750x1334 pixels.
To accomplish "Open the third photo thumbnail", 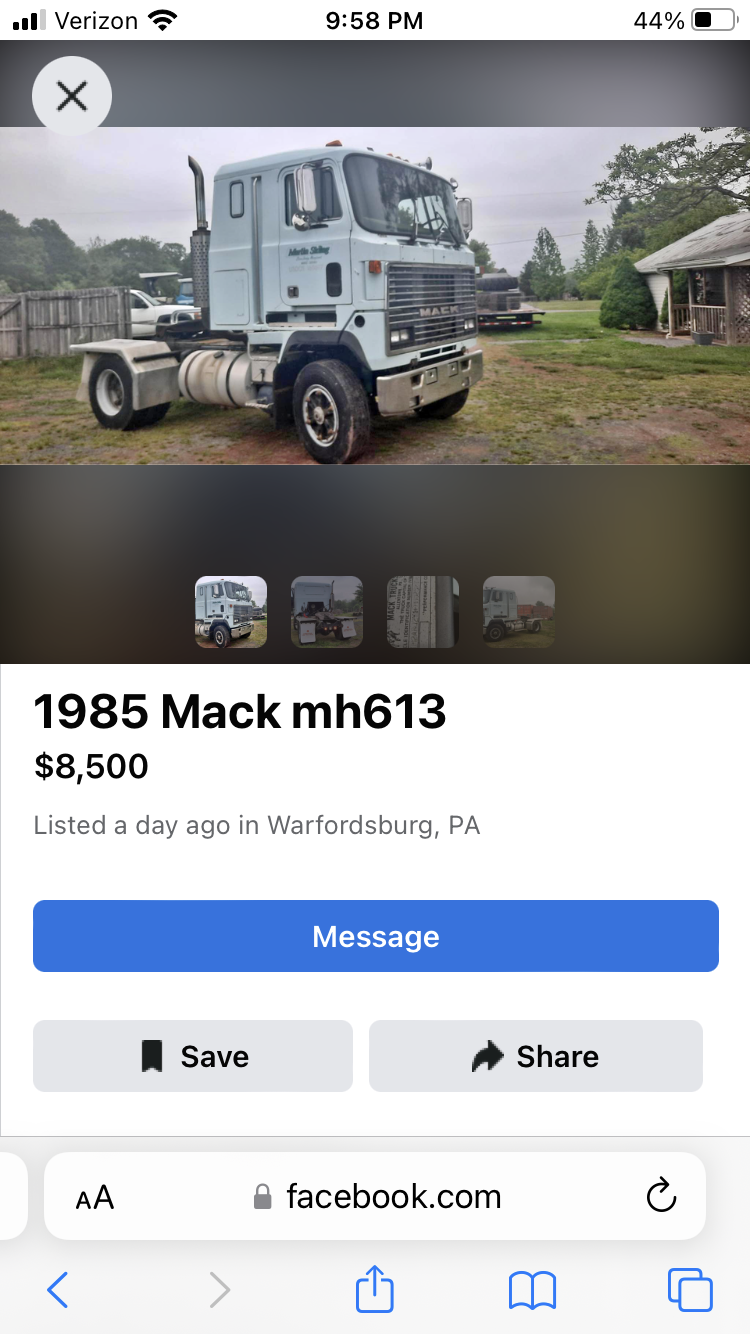I will pos(423,612).
